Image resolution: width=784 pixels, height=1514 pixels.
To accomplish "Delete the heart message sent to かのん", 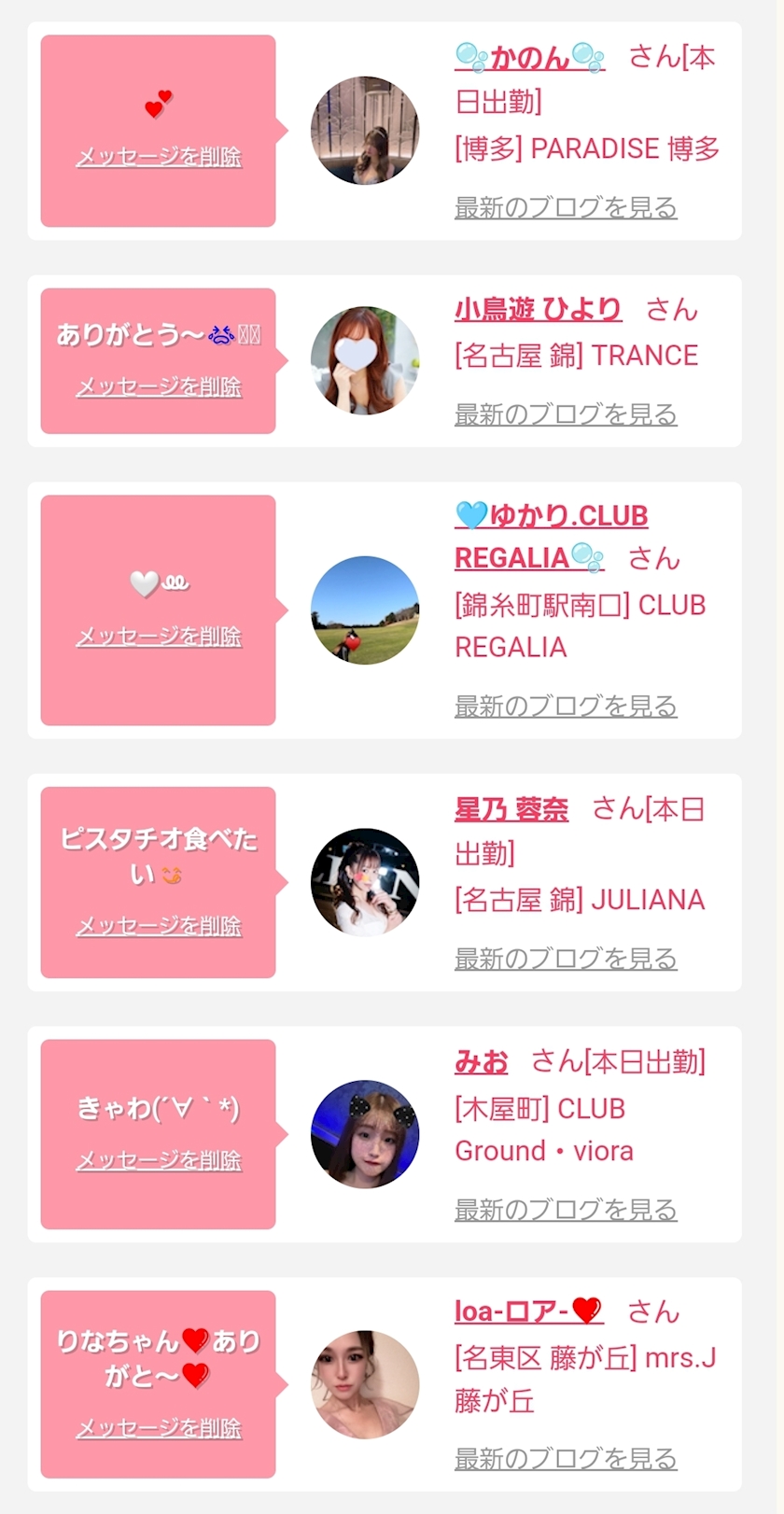I will coord(158,157).
